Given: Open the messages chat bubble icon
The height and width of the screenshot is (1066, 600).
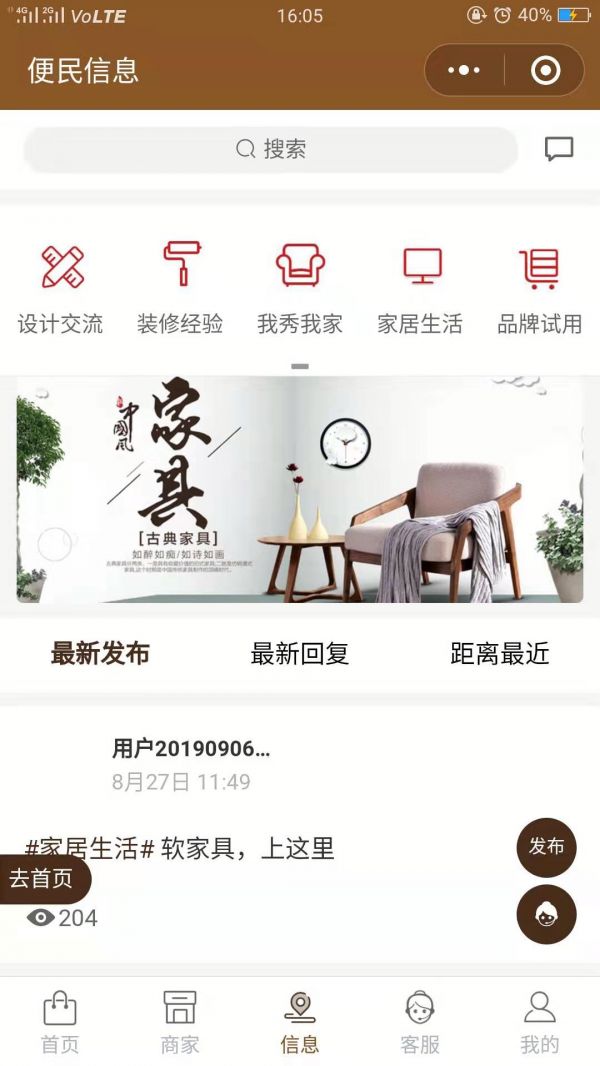Looking at the screenshot, I should [x=558, y=149].
